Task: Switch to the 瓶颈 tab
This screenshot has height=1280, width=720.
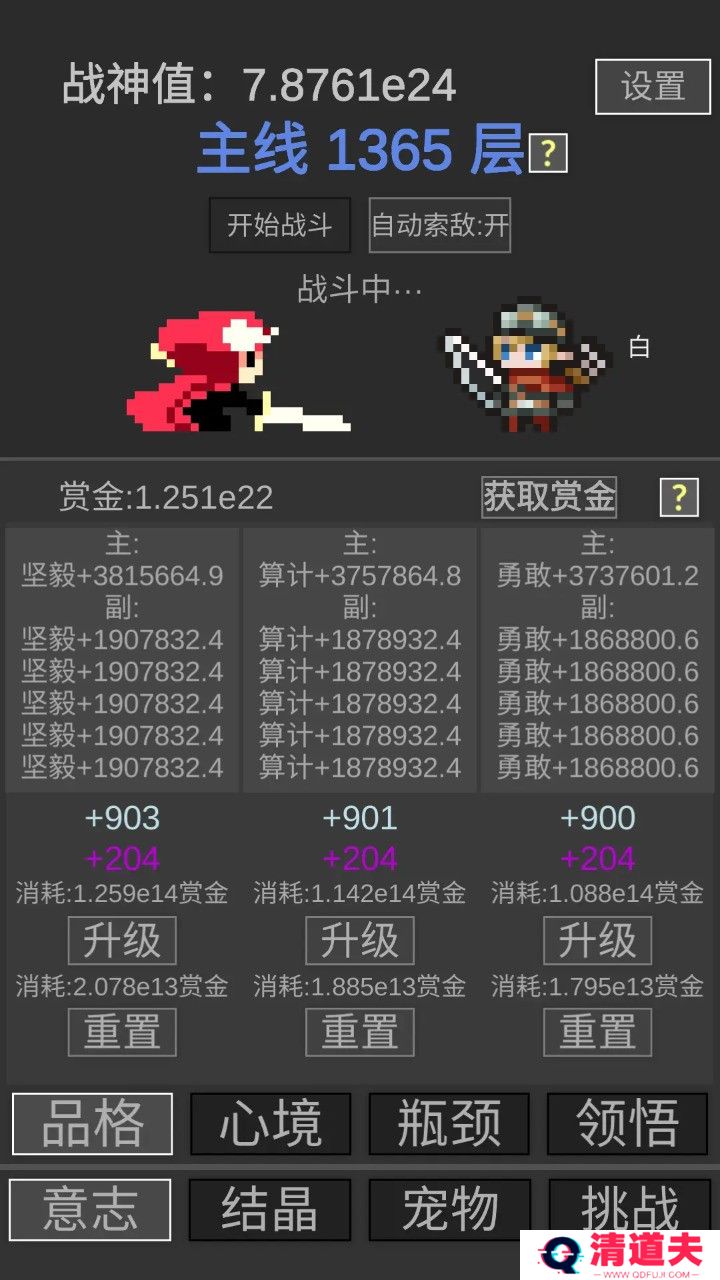Action: (449, 1124)
